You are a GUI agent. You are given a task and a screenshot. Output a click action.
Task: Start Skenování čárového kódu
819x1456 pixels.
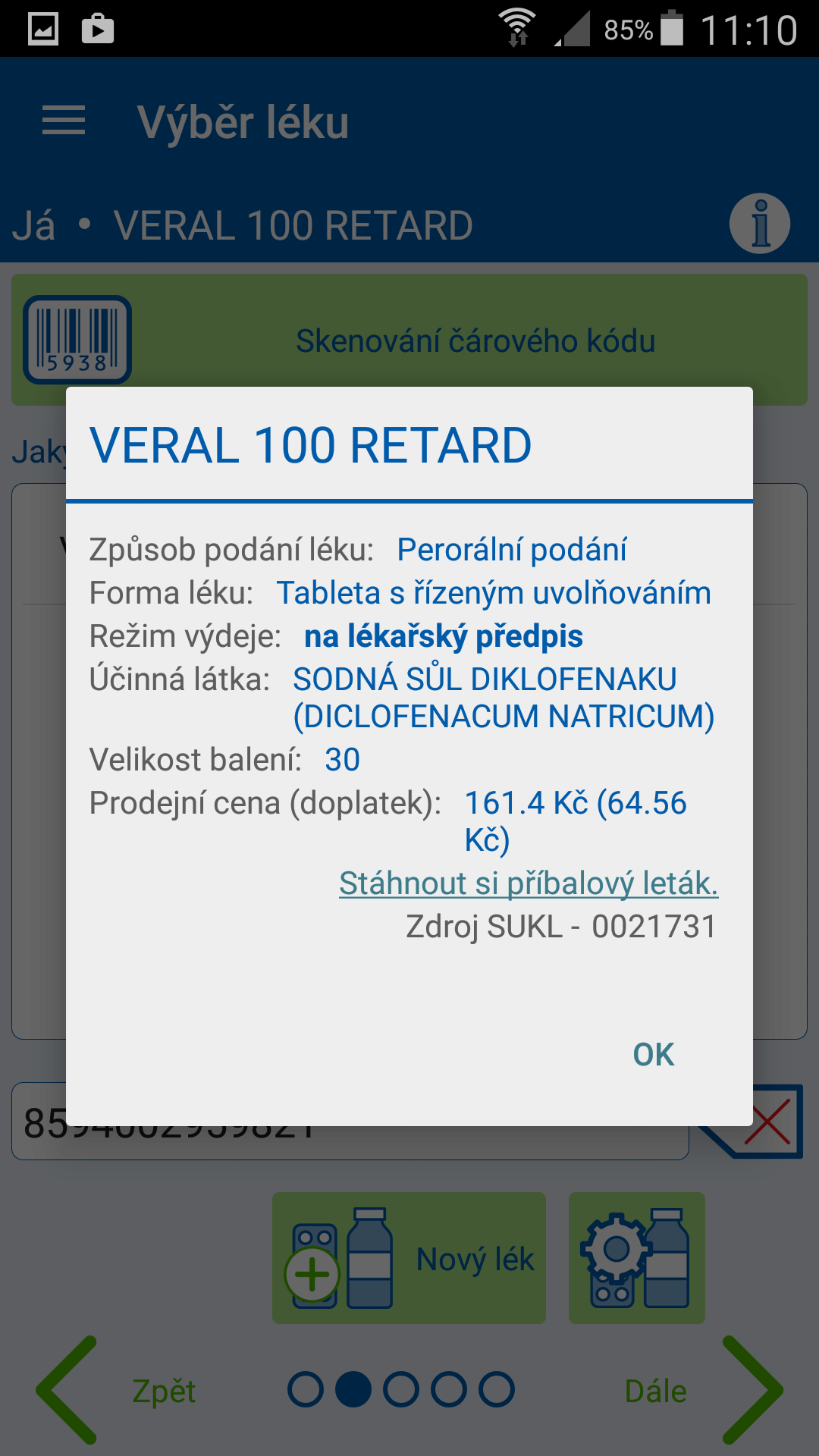[x=409, y=340]
